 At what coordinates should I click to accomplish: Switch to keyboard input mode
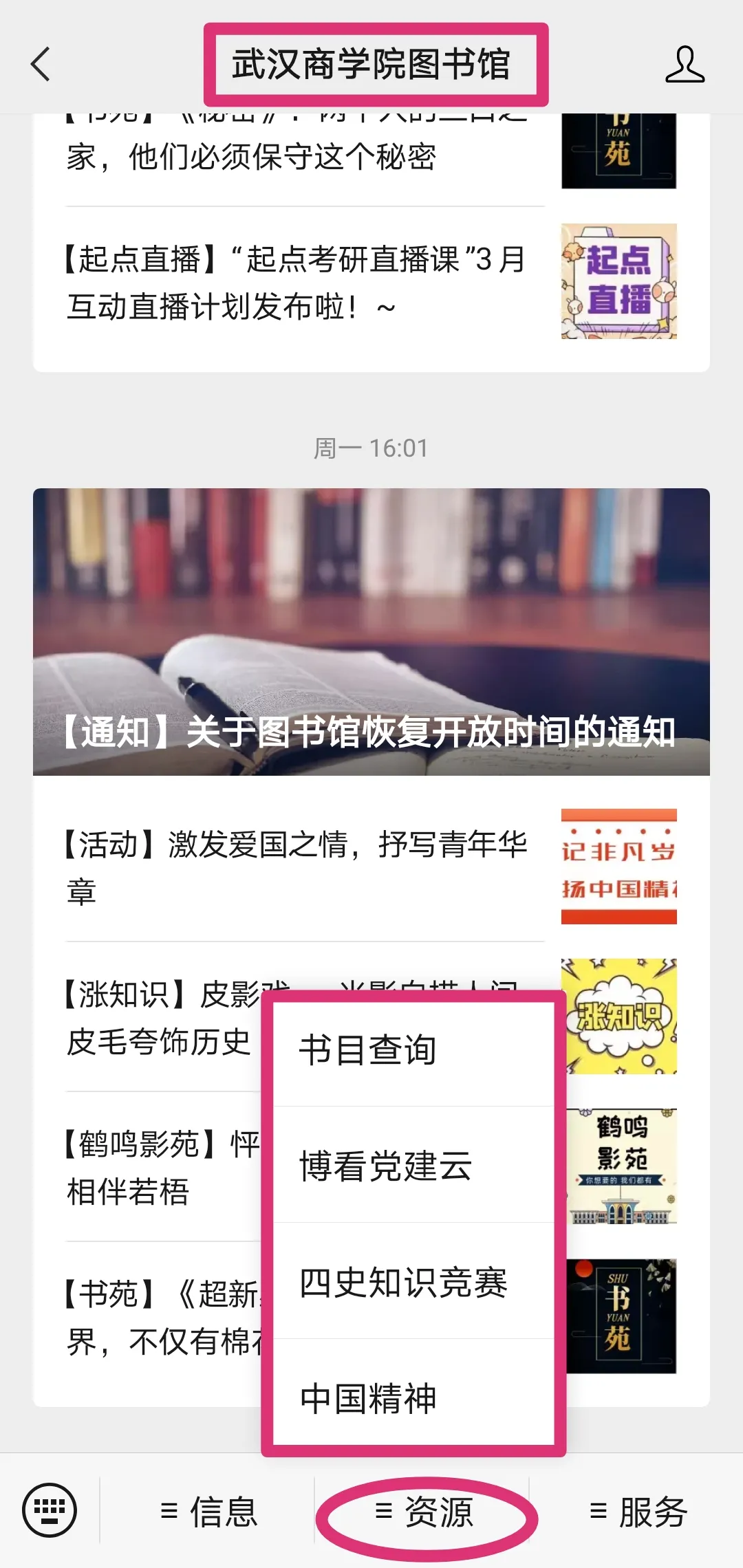50,1510
